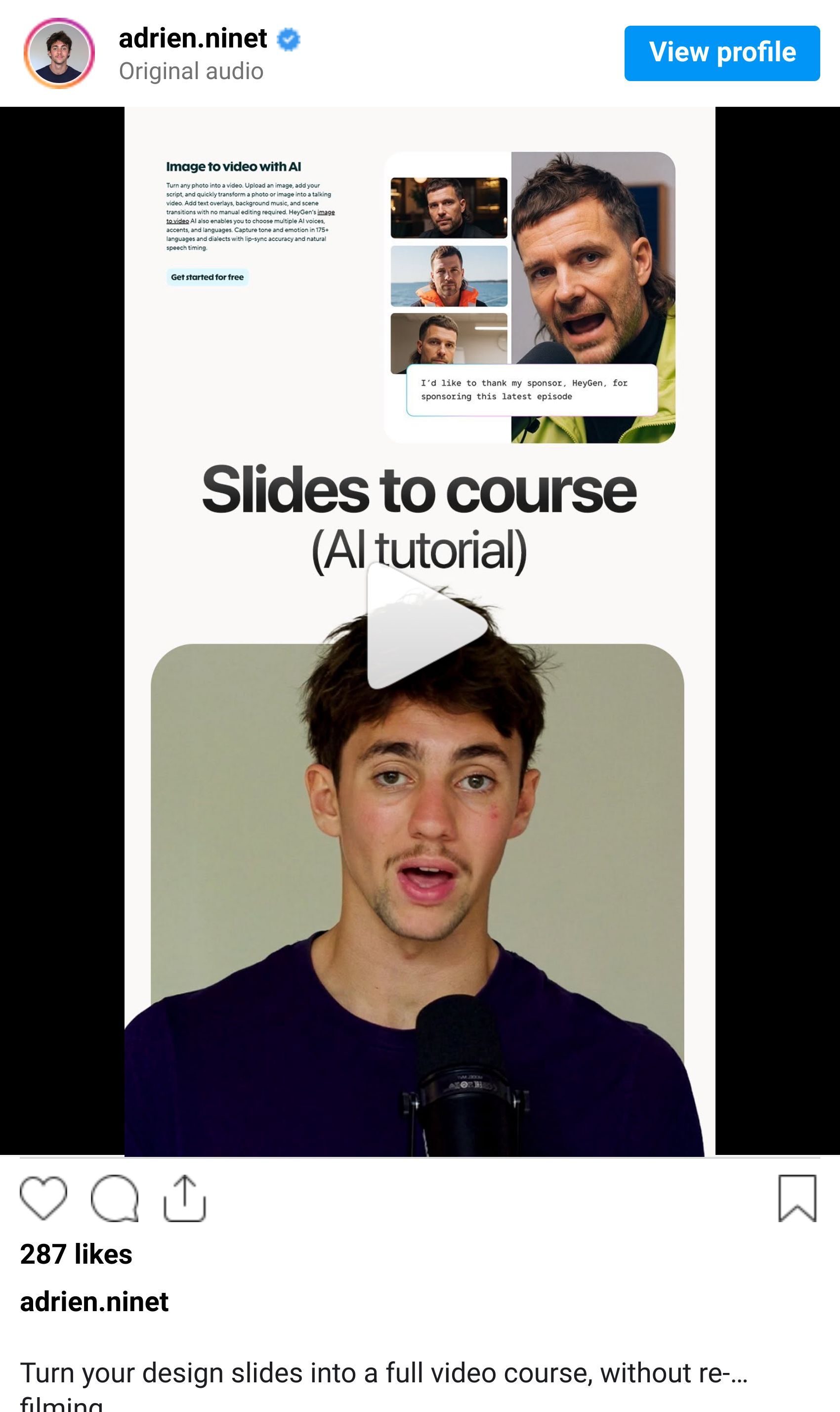Share this post via share icon
This screenshot has height=1412, width=840.
[x=184, y=1198]
